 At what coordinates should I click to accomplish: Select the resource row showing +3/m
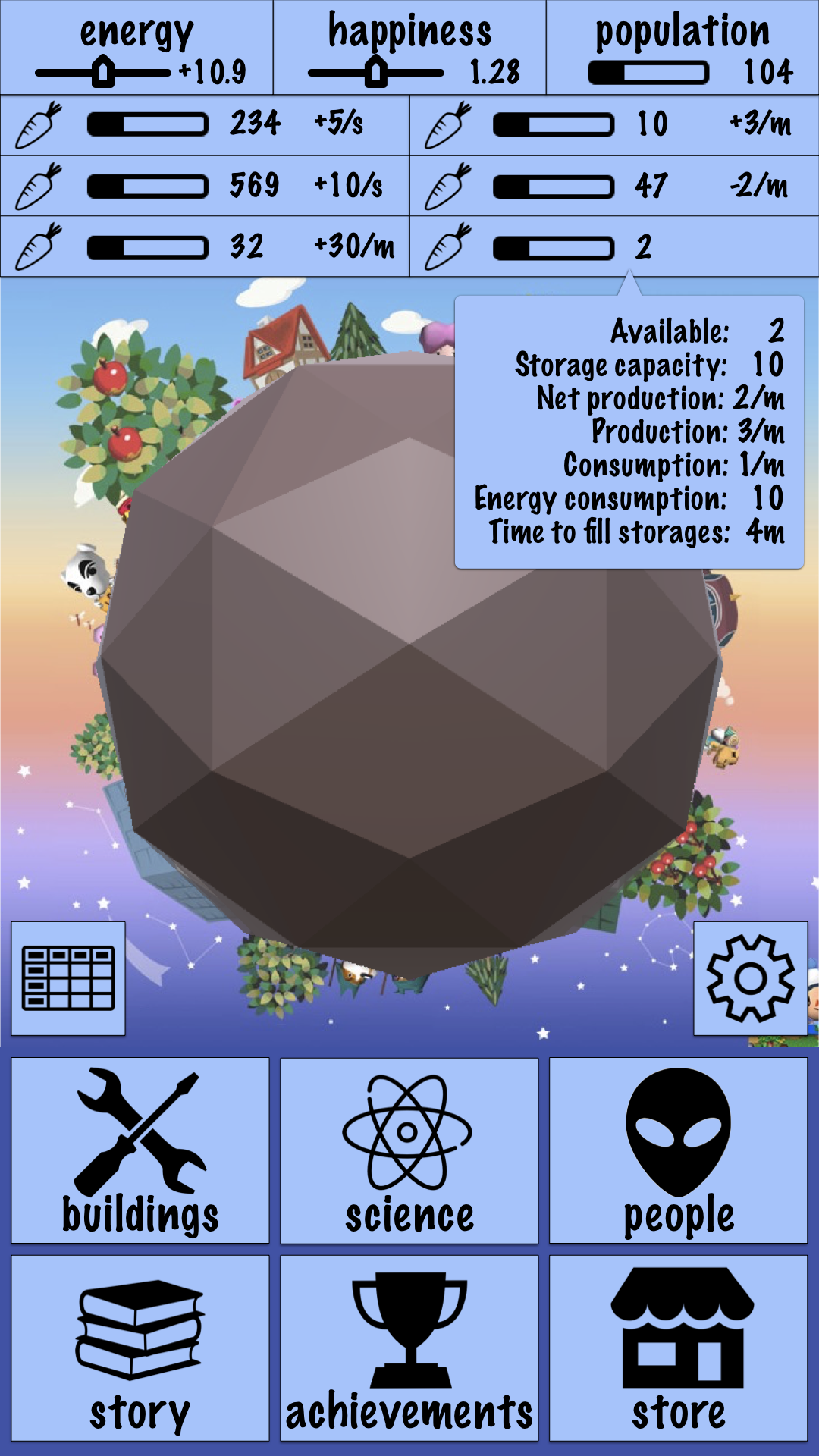click(614, 125)
